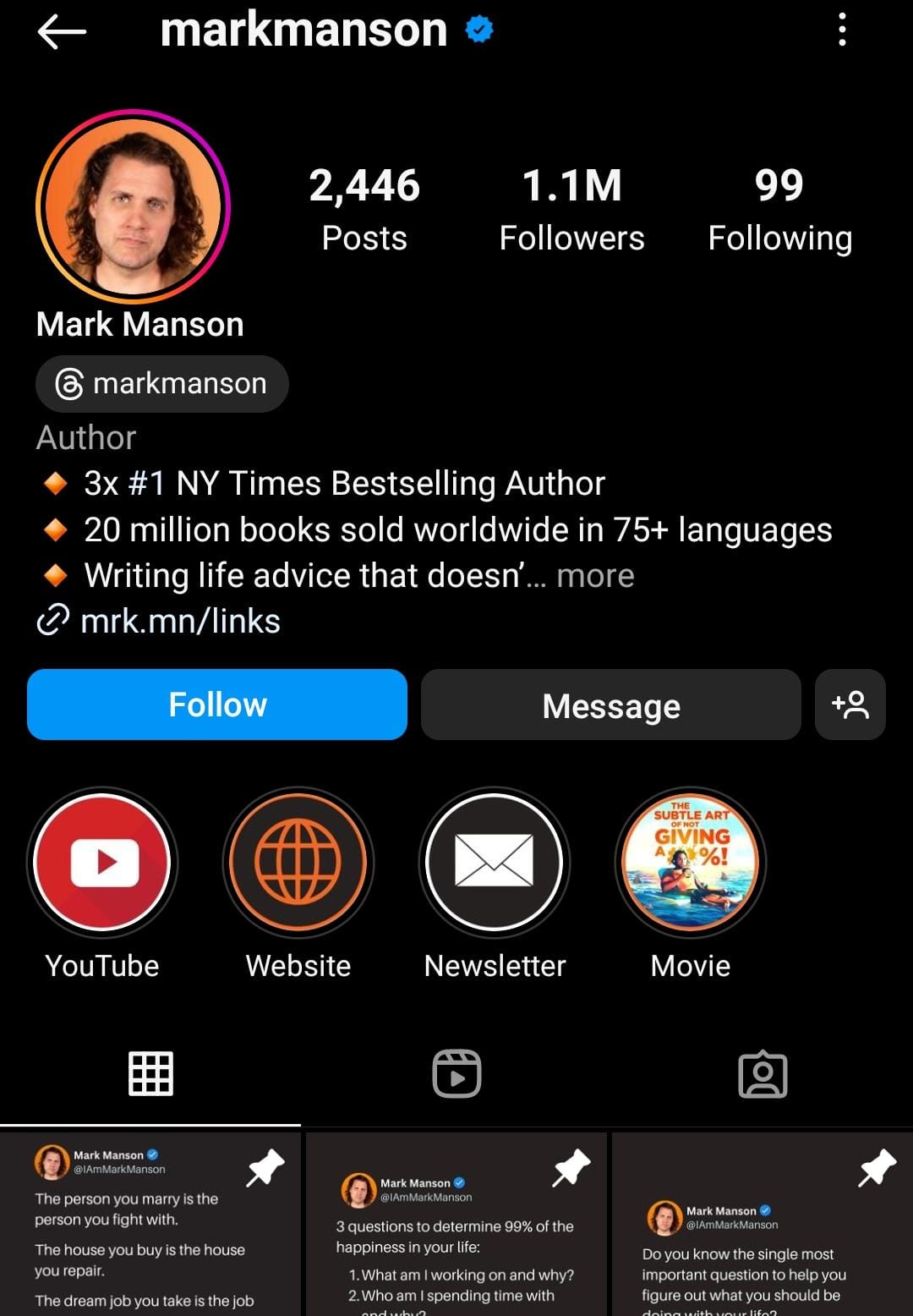
Task: Open pinned post about person you marry
Action: tap(150, 1226)
